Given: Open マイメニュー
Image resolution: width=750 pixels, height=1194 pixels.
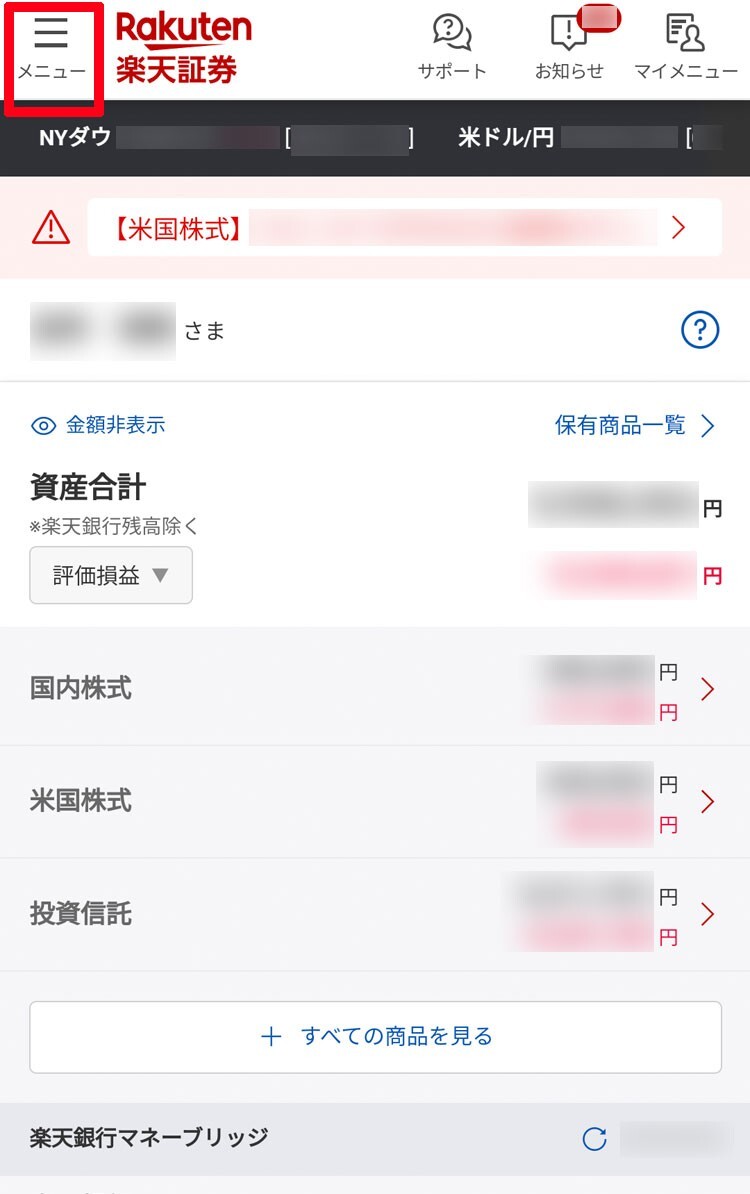Looking at the screenshot, I should [x=685, y=47].
